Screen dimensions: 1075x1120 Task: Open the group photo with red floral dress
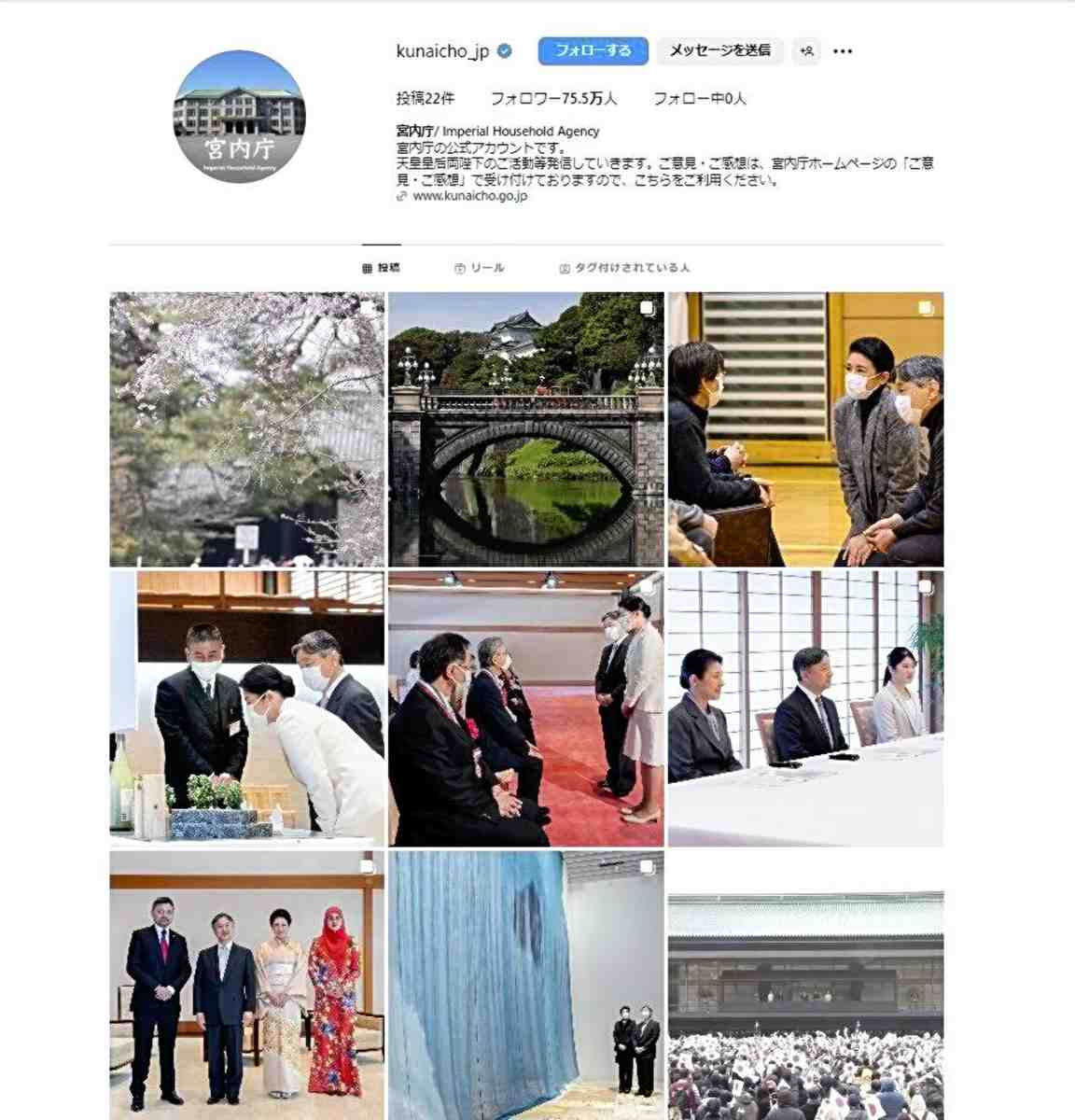point(247,985)
